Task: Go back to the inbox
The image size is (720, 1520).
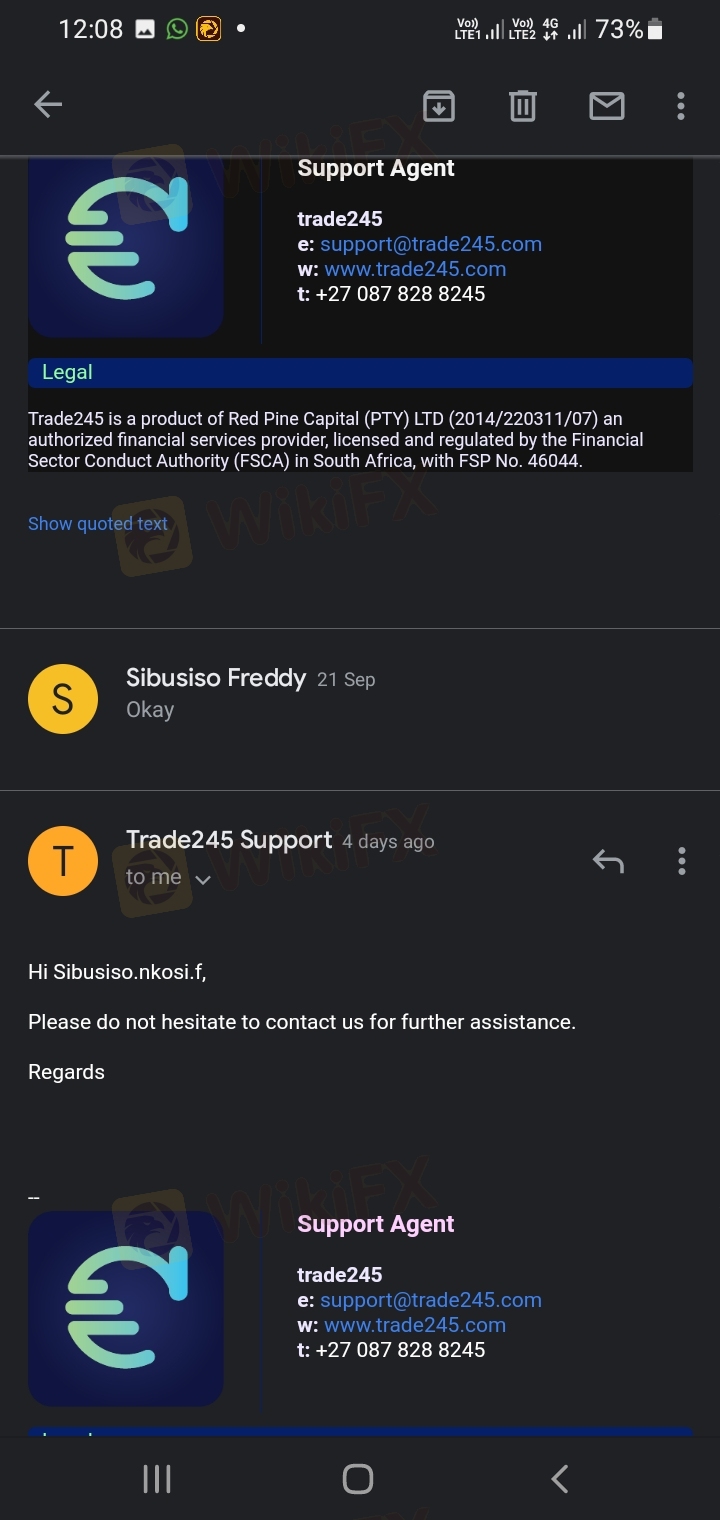Action: 48,105
